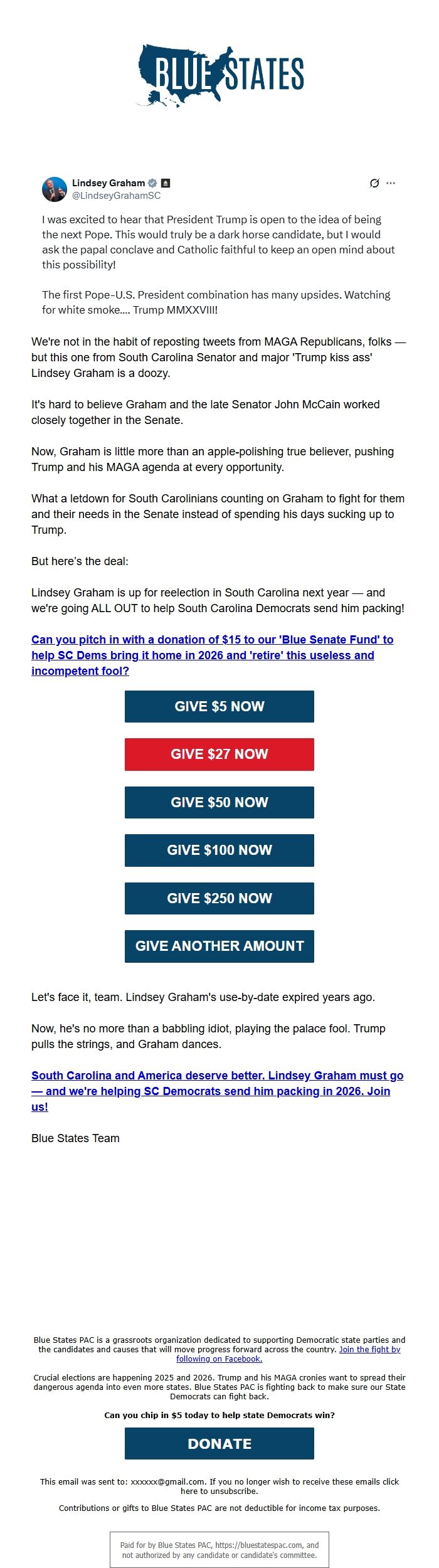Open the 'South Carolina and America deserve better' link

[x=216, y=1091]
